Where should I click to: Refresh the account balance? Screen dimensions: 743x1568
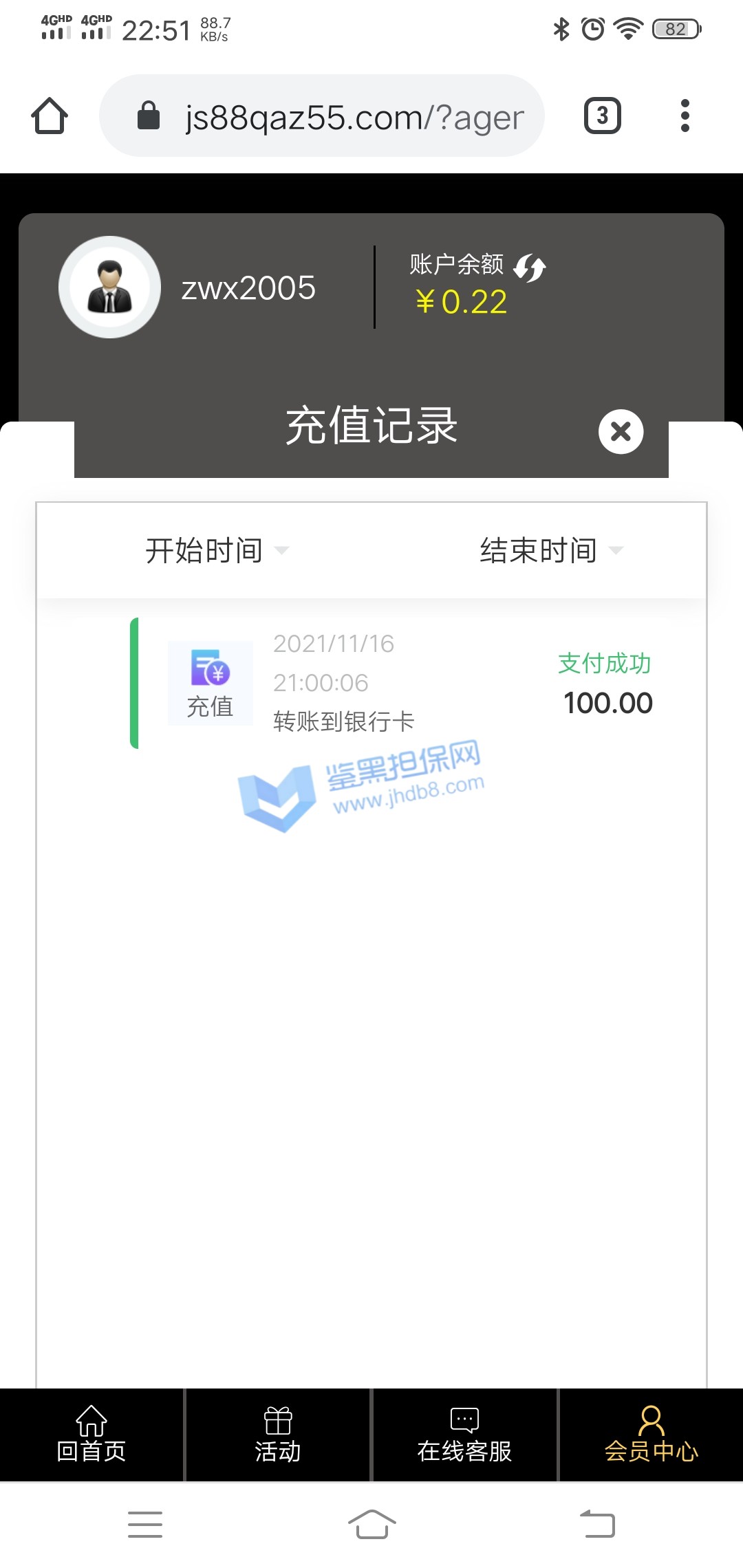pyautogui.click(x=530, y=268)
